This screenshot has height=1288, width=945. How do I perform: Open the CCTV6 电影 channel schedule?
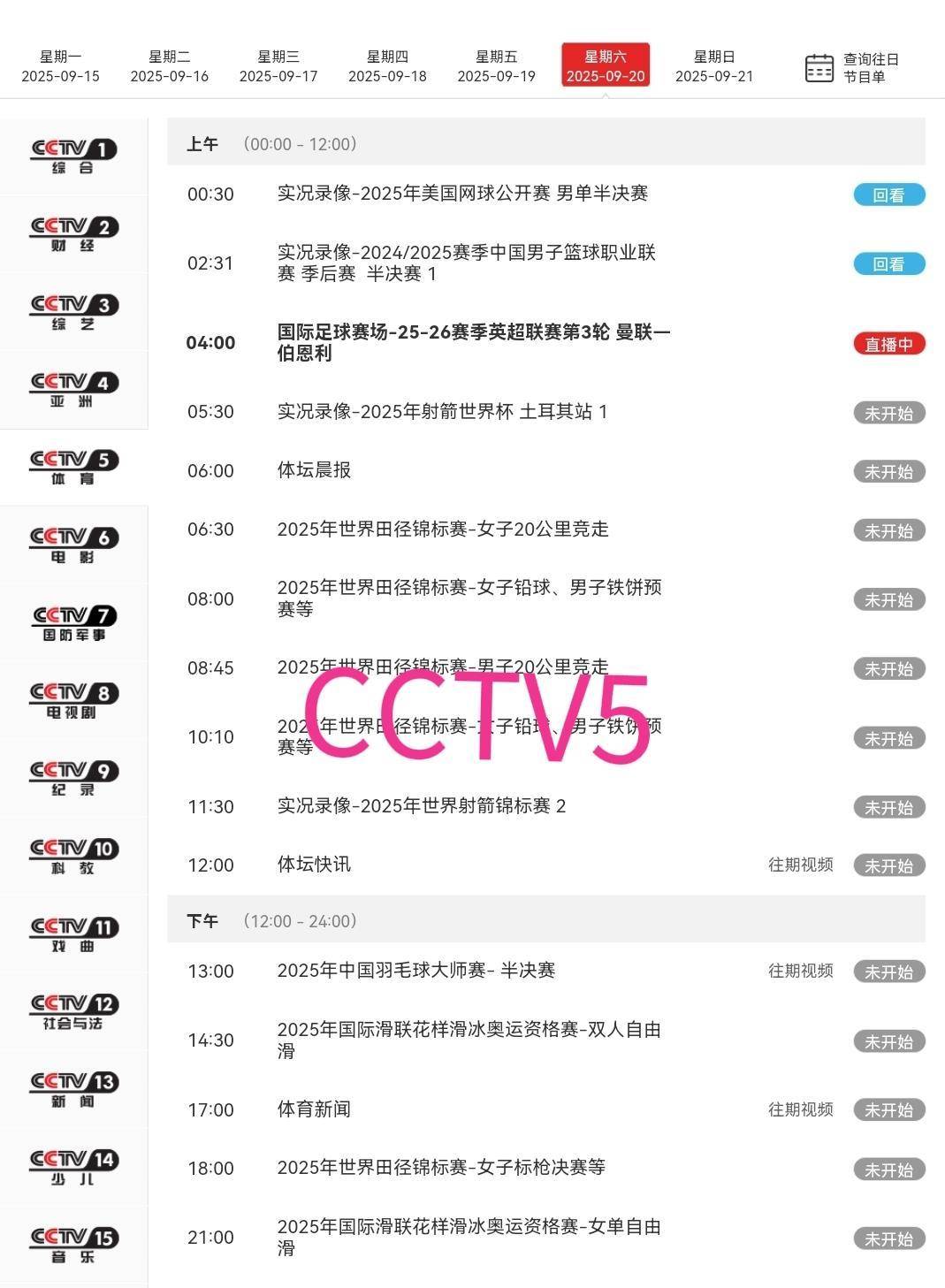[x=73, y=545]
